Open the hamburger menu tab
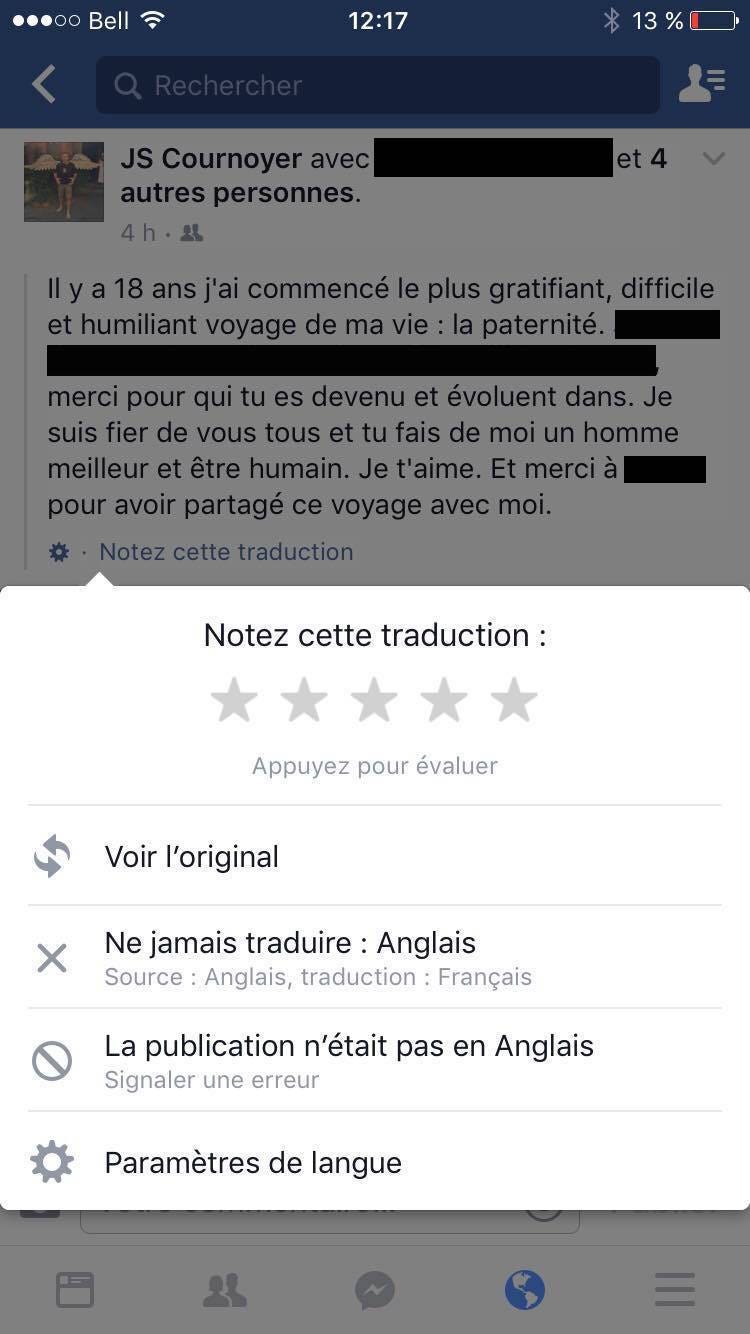The height and width of the screenshot is (1334, 750). [675, 1290]
